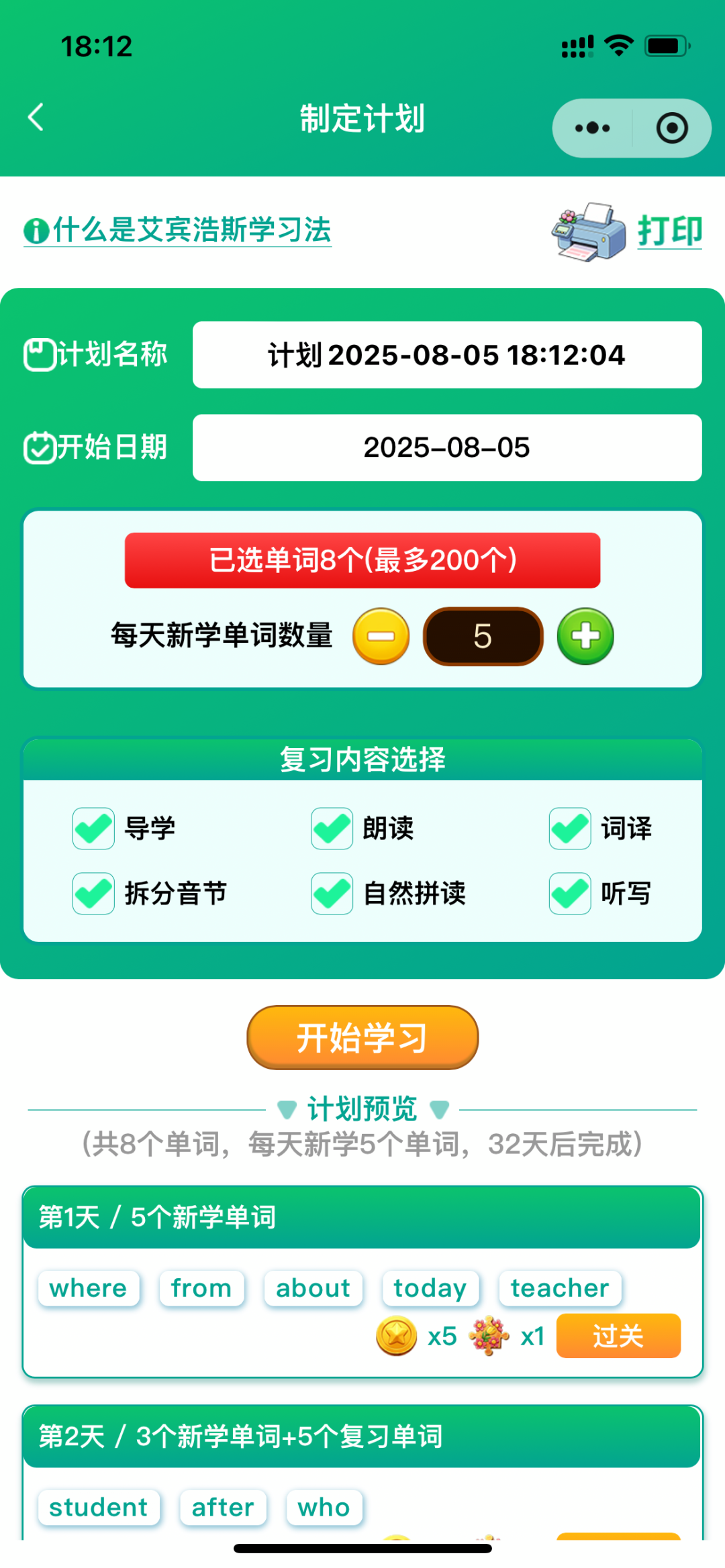Click the printer icon near 打印
The width and height of the screenshot is (725, 1568).
tap(589, 233)
